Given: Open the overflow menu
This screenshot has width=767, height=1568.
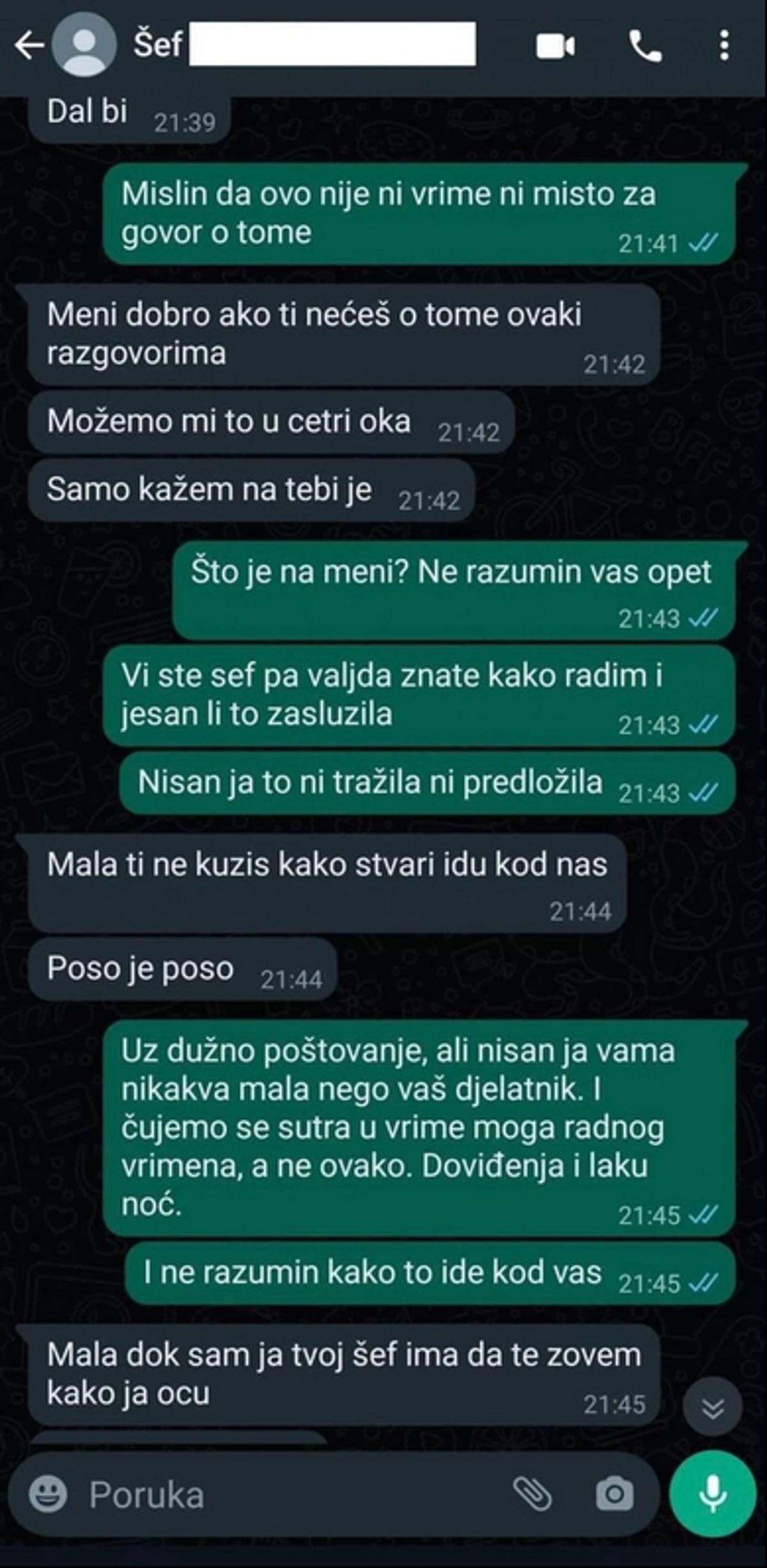Looking at the screenshot, I should coord(724,46).
